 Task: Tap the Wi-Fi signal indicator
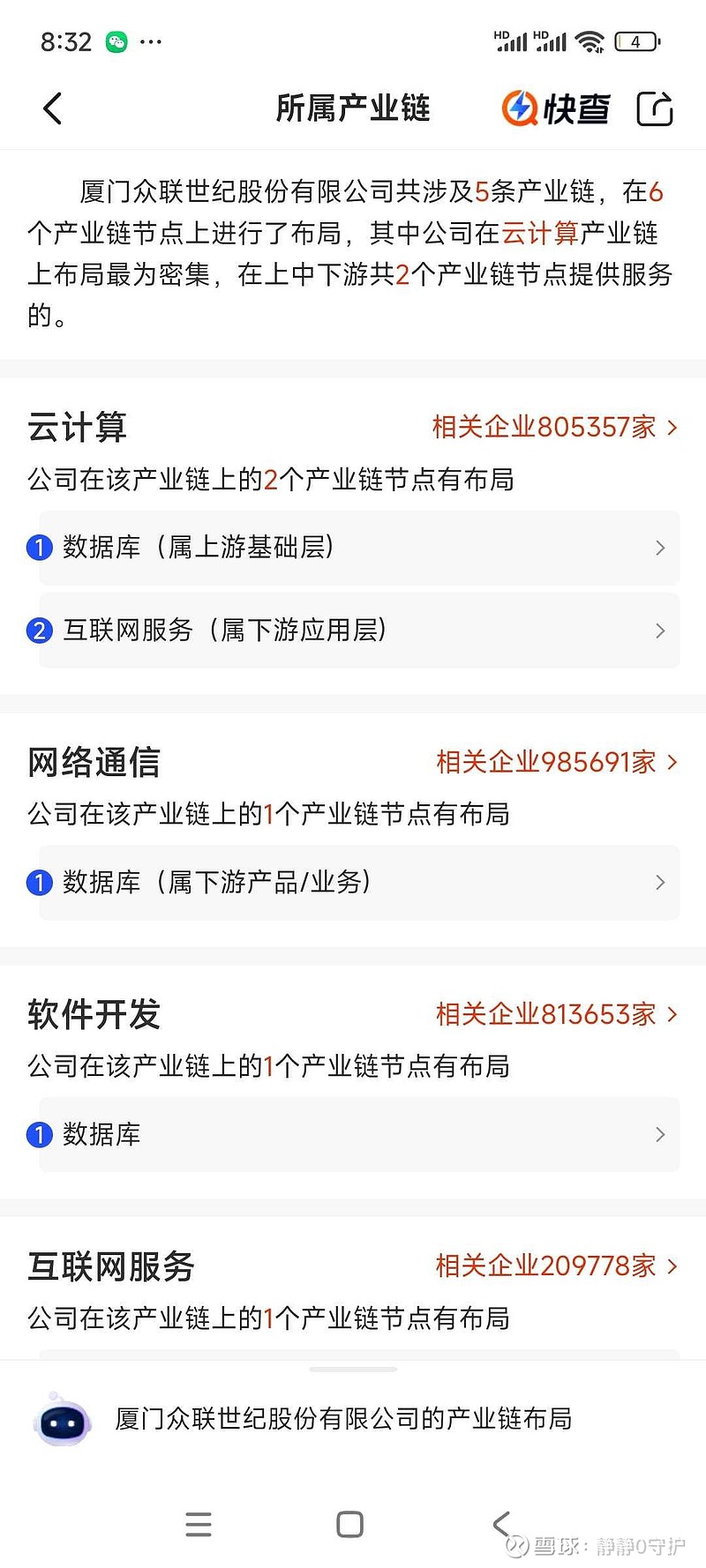[588, 41]
